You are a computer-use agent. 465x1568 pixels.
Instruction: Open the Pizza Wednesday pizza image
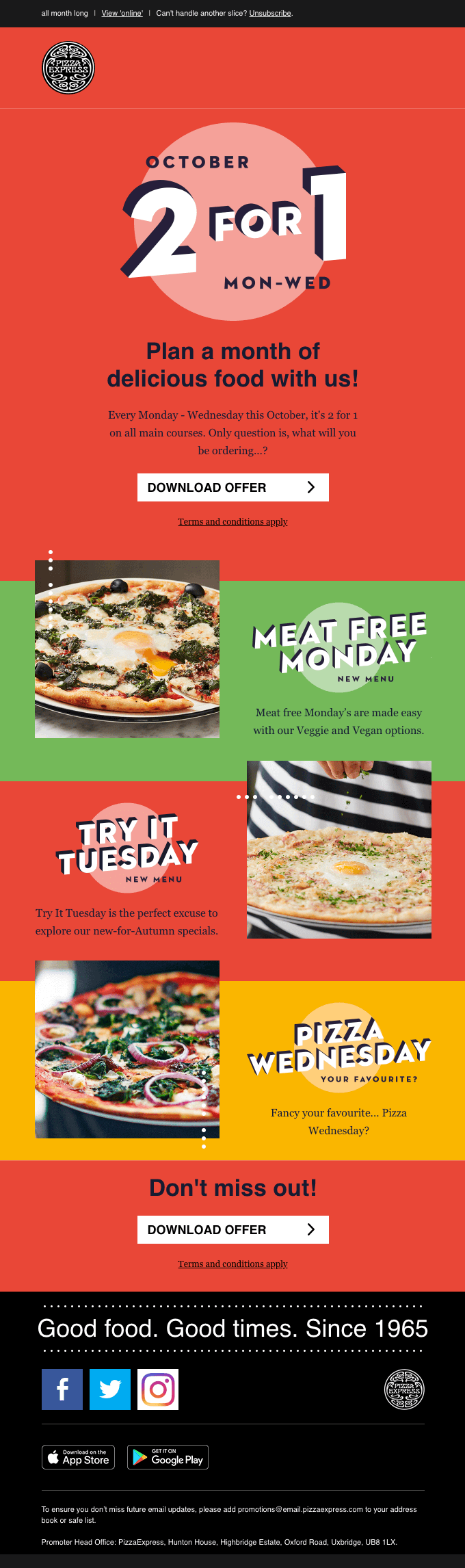click(127, 1049)
